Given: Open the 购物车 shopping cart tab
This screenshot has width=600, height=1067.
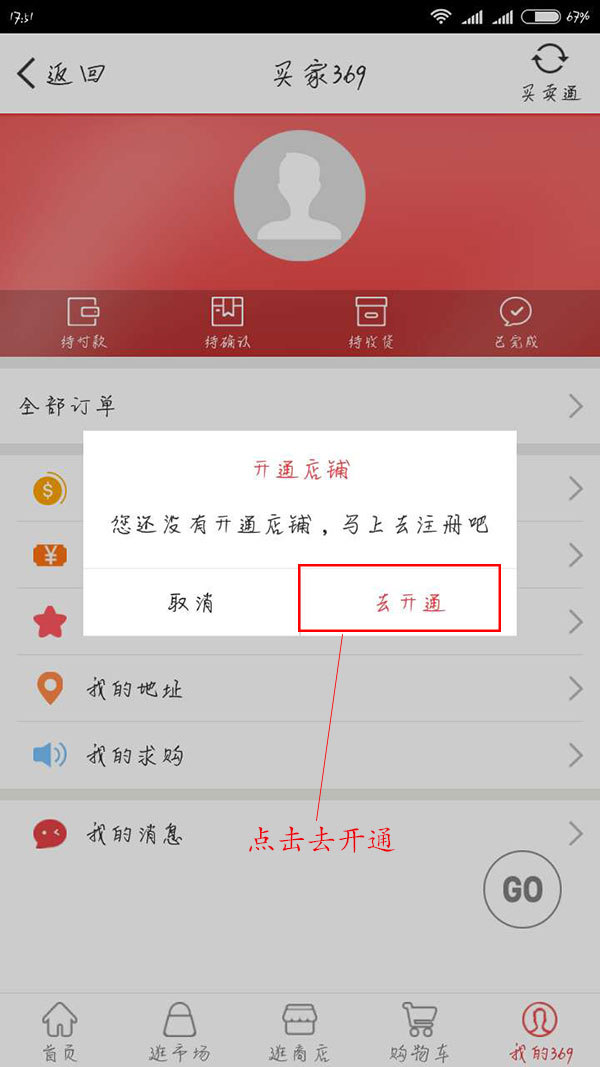Looking at the screenshot, I should click(x=419, y=1031).
